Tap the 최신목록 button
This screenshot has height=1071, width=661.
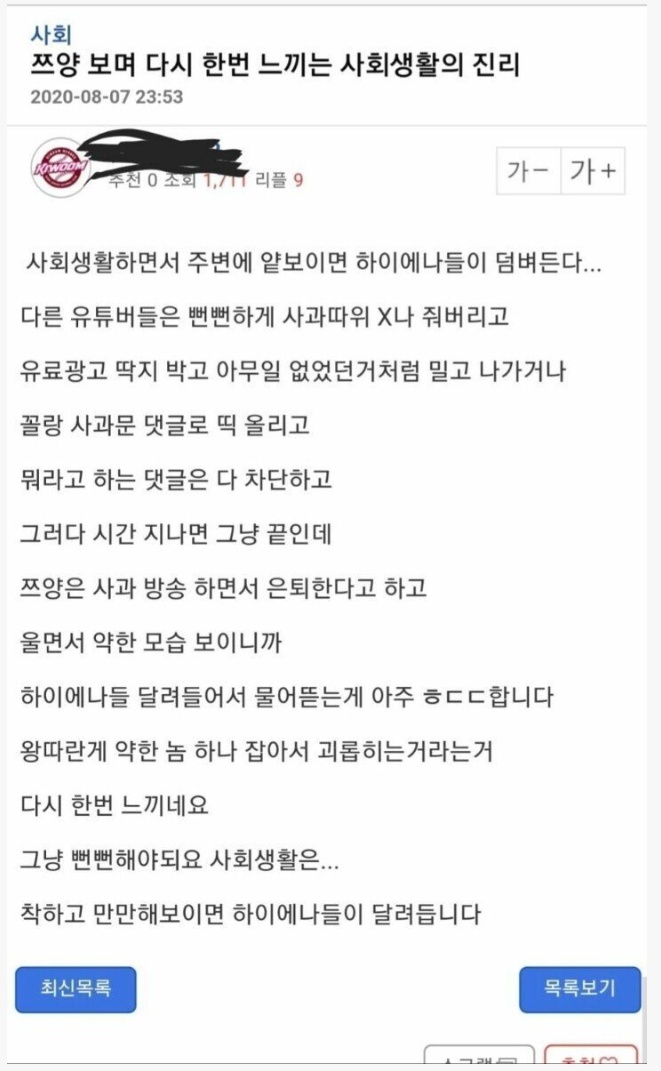coord(76,988)
